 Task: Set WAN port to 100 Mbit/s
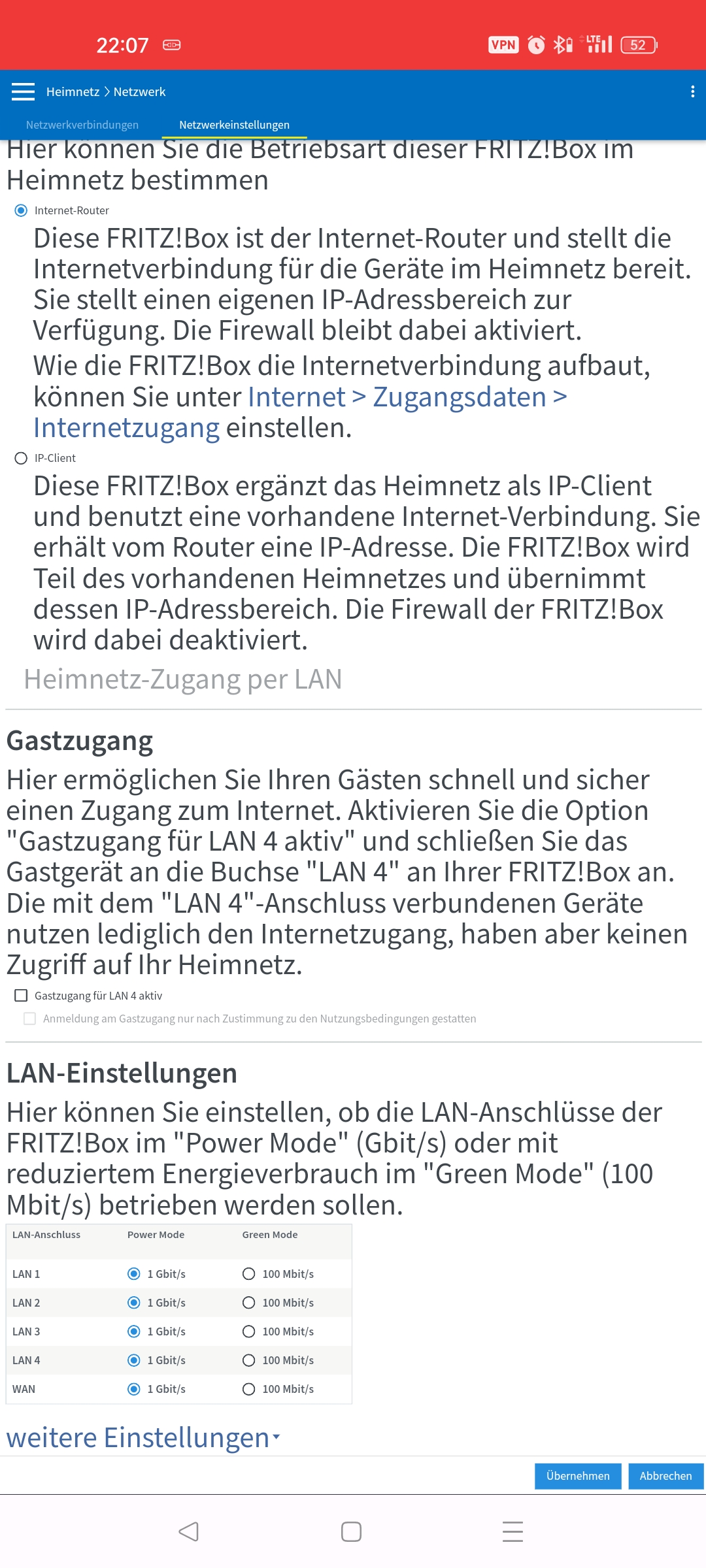(248, 1389)
